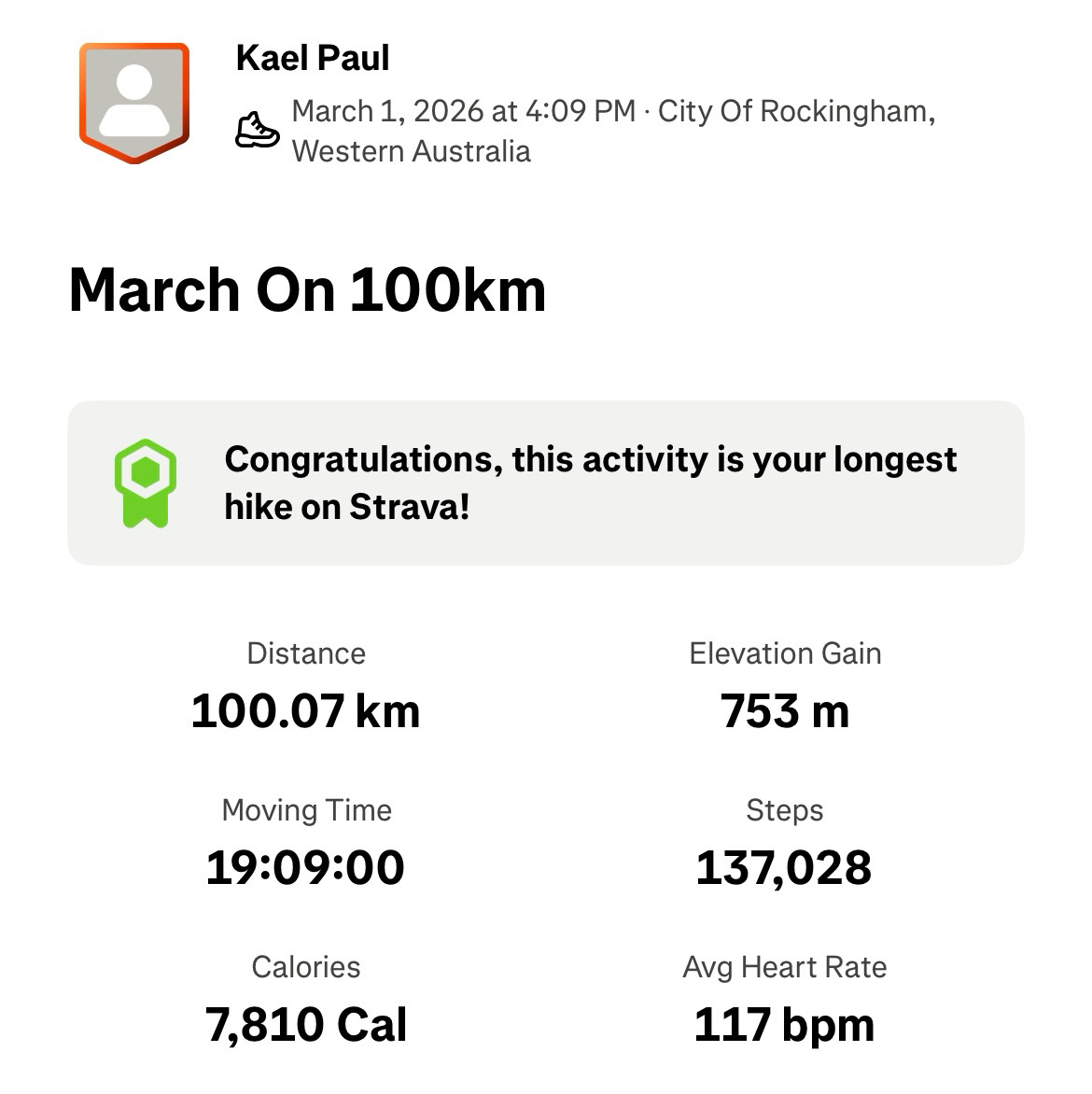
Task: Tap the athlete name Kael Paul
Action: (313, 58)
